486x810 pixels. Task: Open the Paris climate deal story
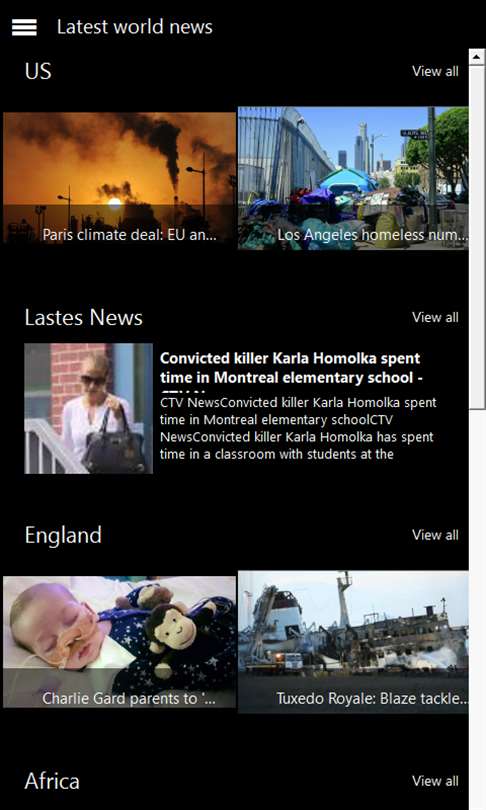click(x=119, y=178)
